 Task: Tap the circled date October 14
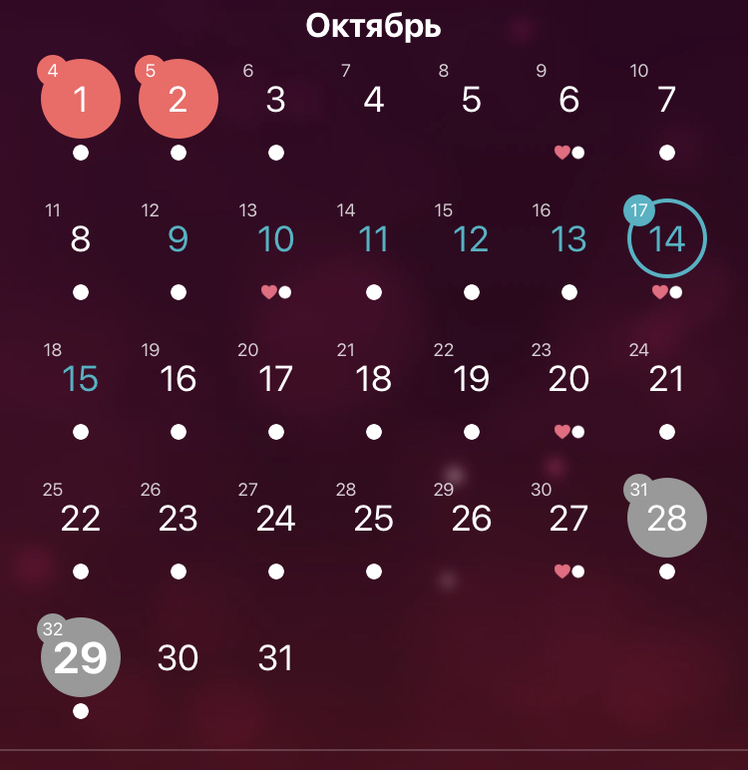pyautogui.click(x=666, y=240)
